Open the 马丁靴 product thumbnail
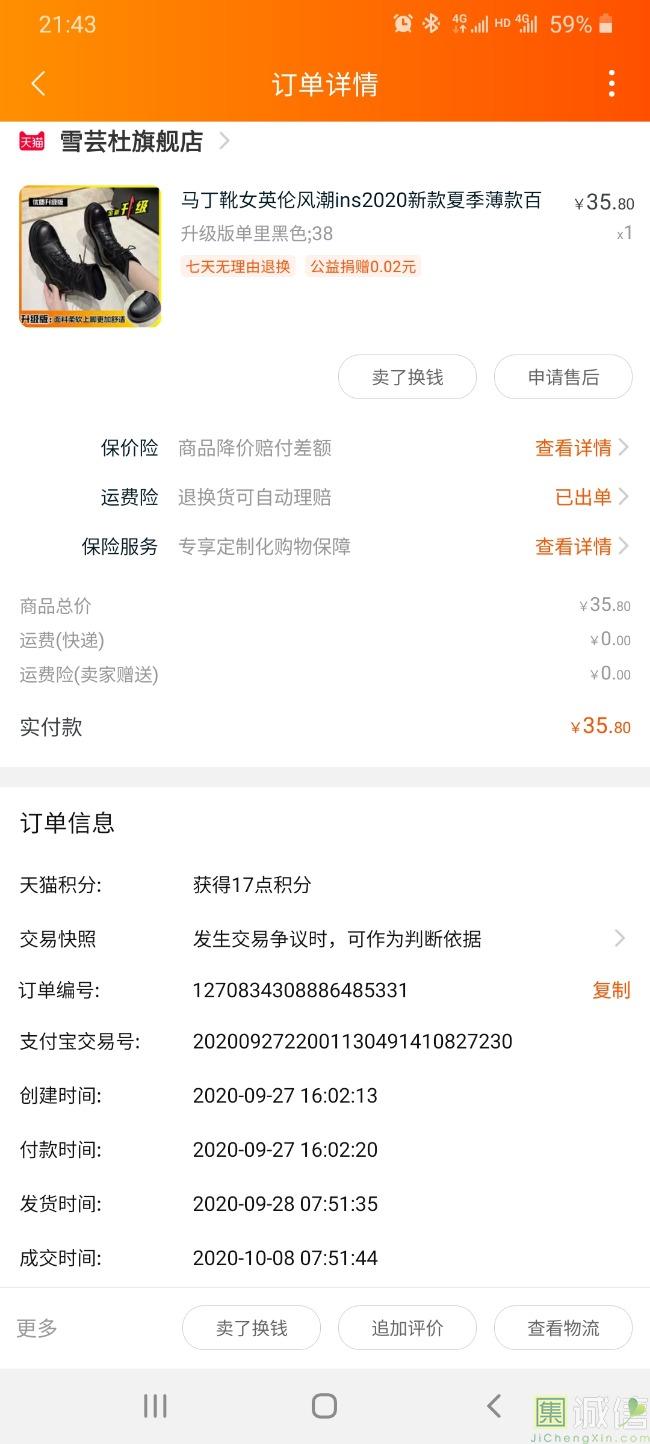The image size is (650, 1444). click(x=90, y=256)
